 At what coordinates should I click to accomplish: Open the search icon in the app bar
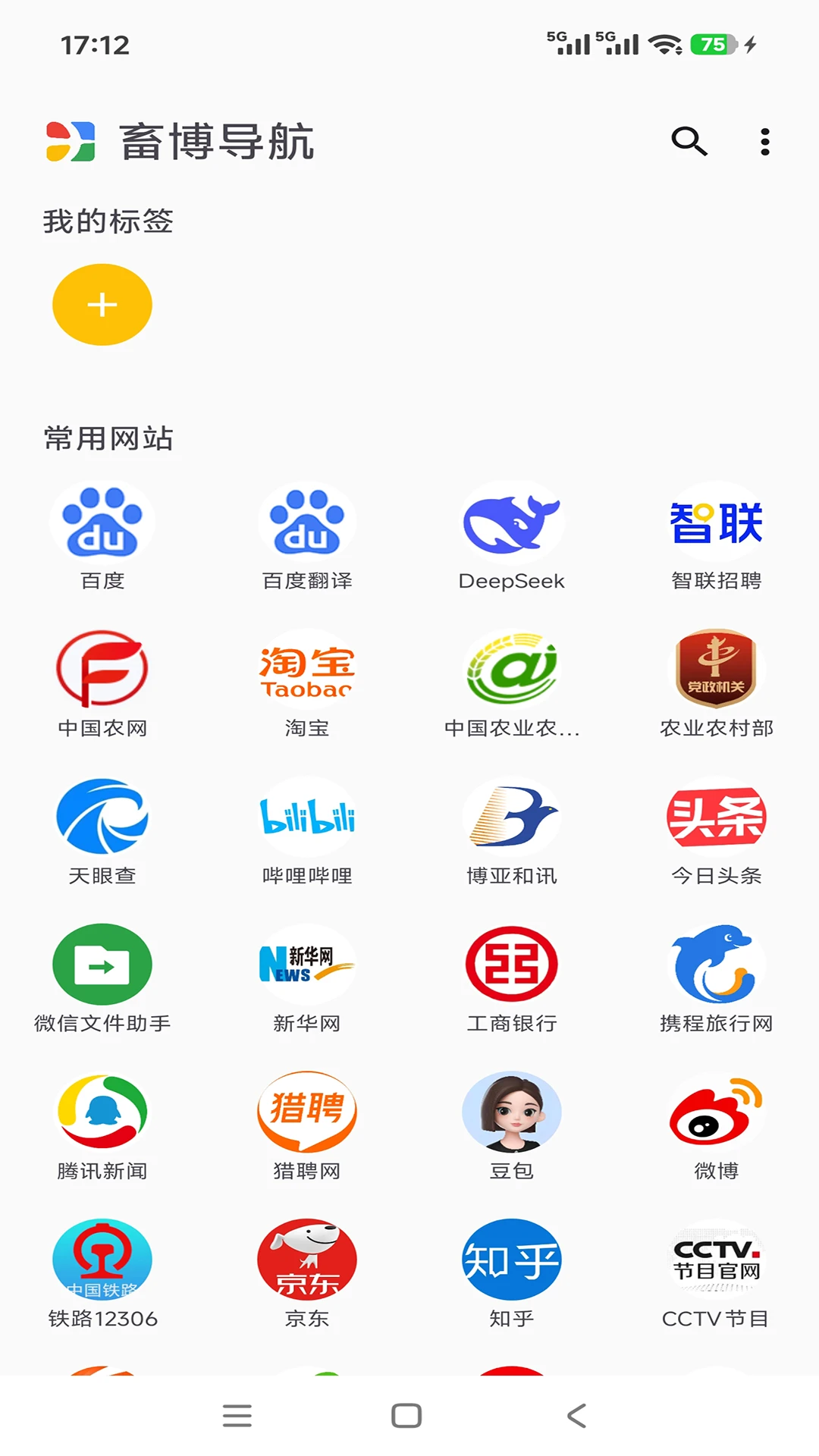tap(689, 141)
